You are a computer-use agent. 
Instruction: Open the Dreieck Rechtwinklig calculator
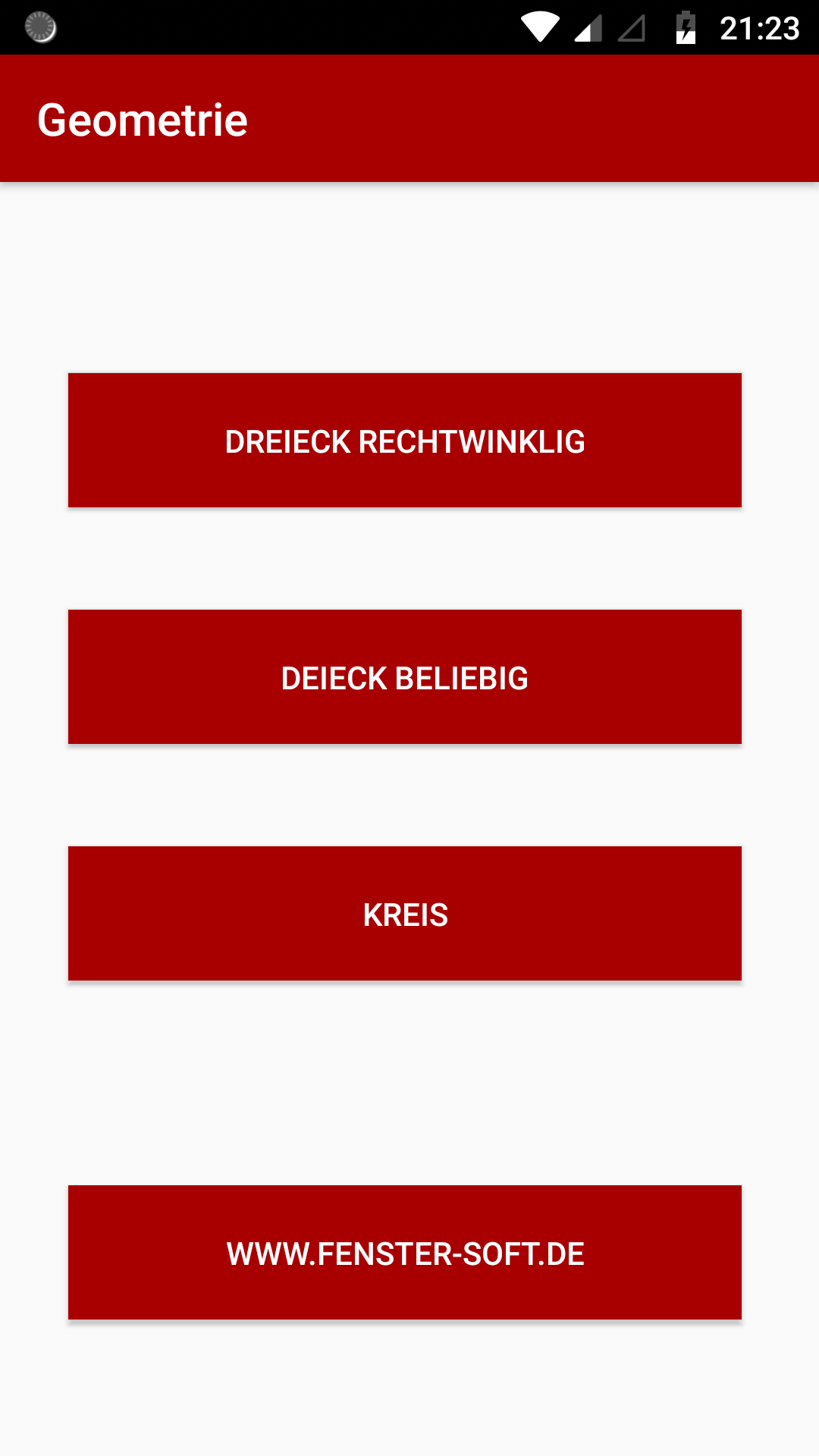click(405, 441)
